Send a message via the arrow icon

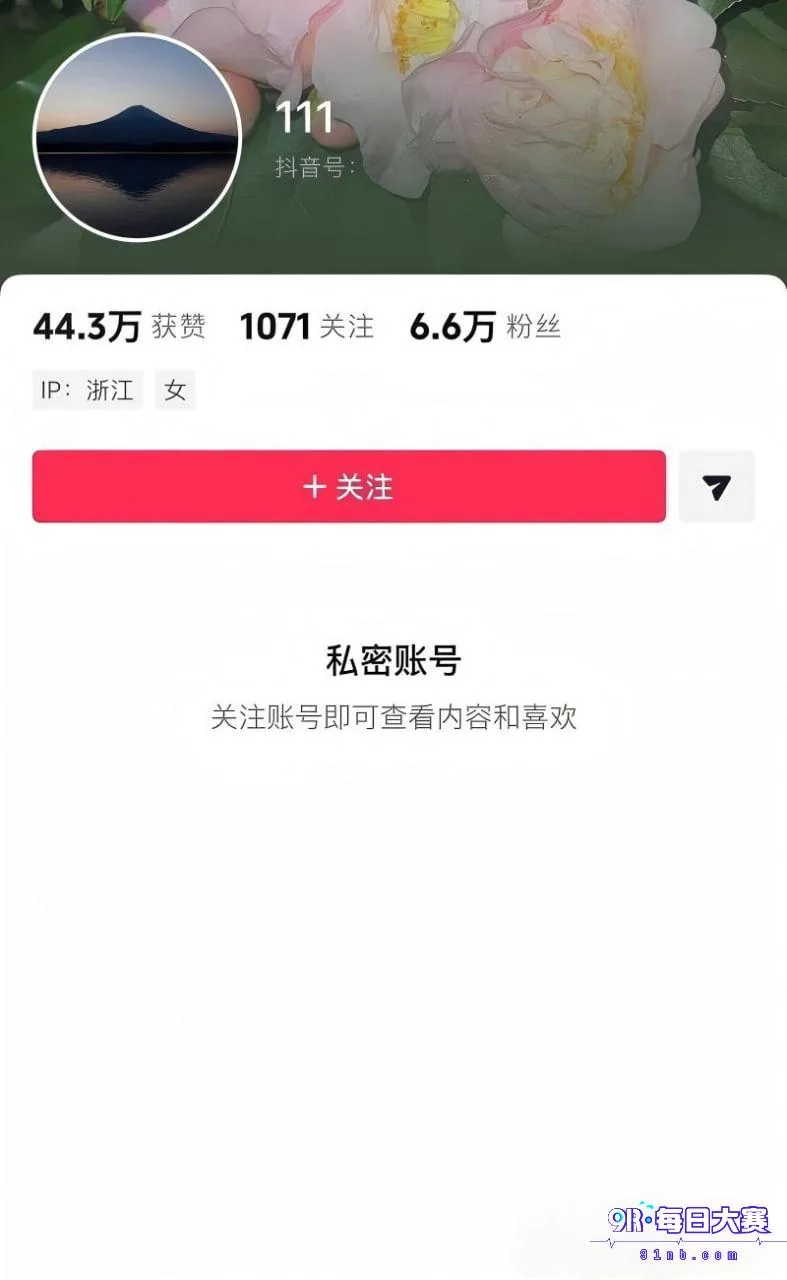(716, 486)
